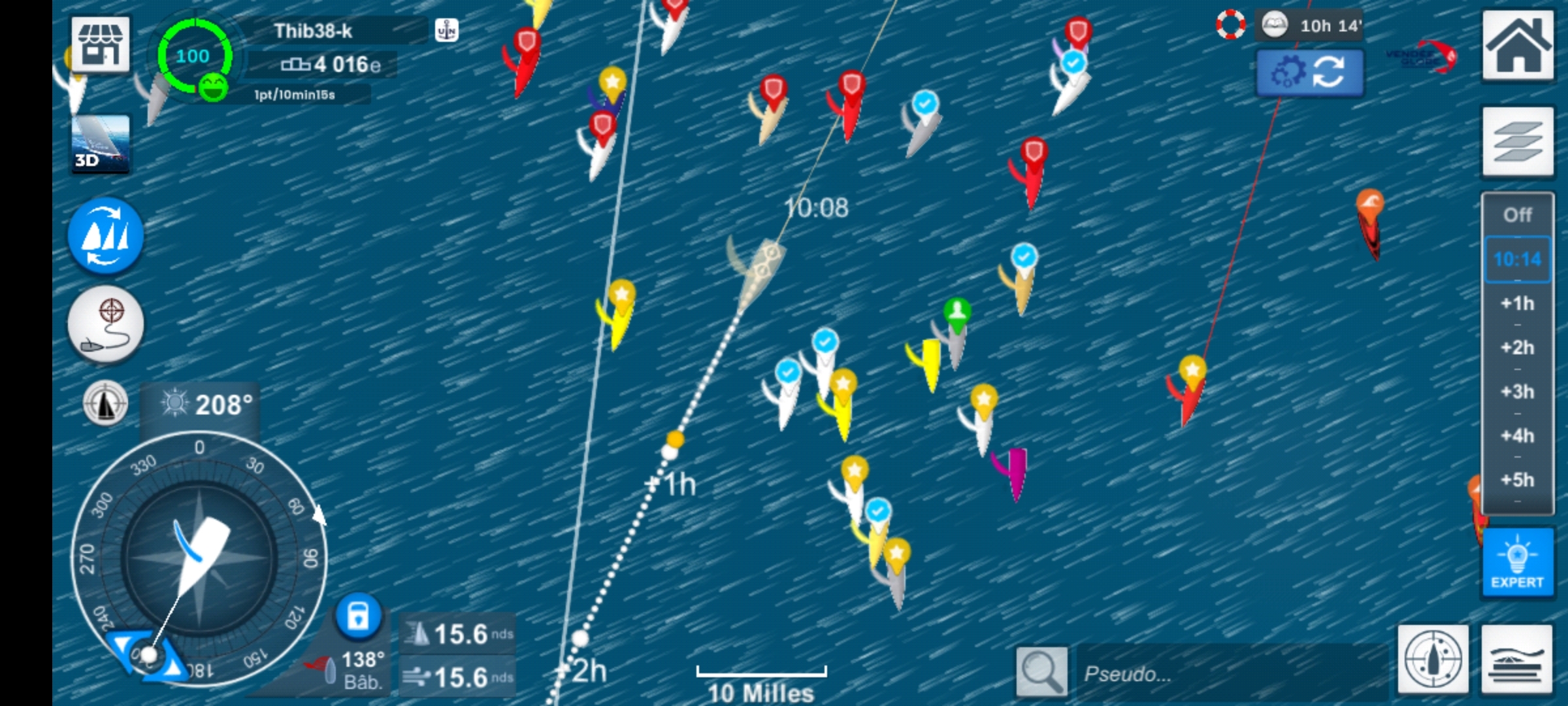Image resolution: width=1568 pixels, height=706 pixels.
Task: Open the Thib38-k profile panel
Action: pyautogui.click(x=314, y=31)
